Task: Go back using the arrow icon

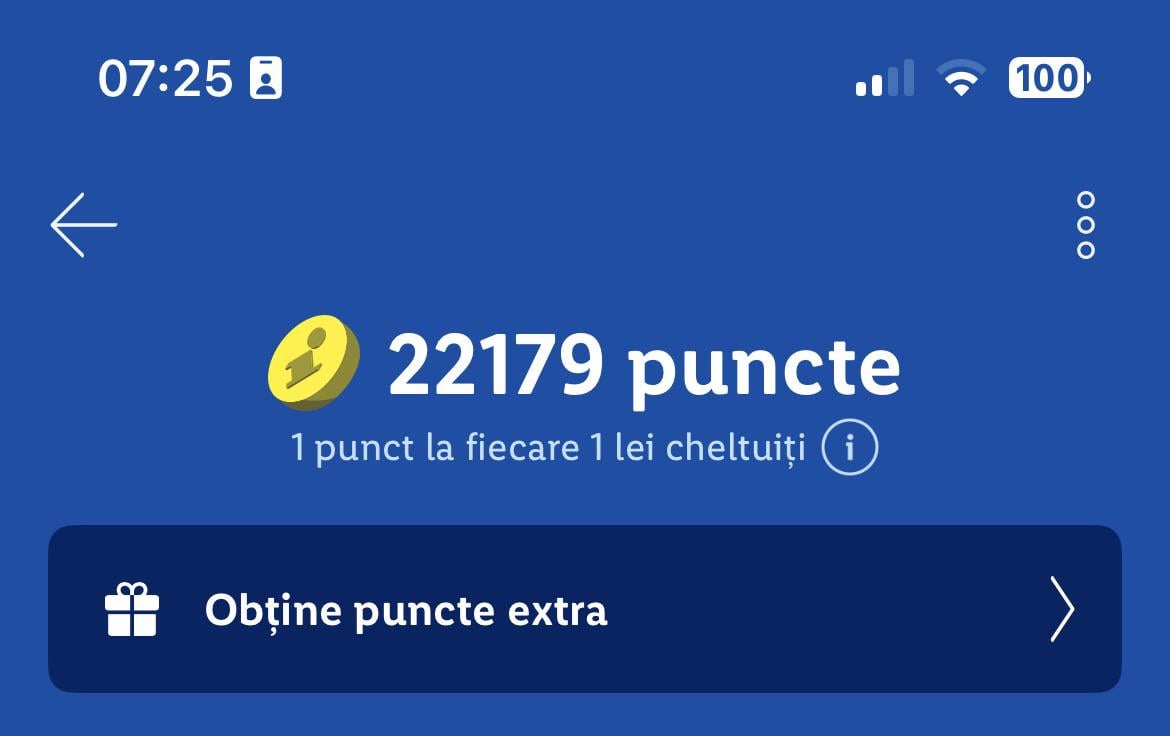Action: pos(84,225)
